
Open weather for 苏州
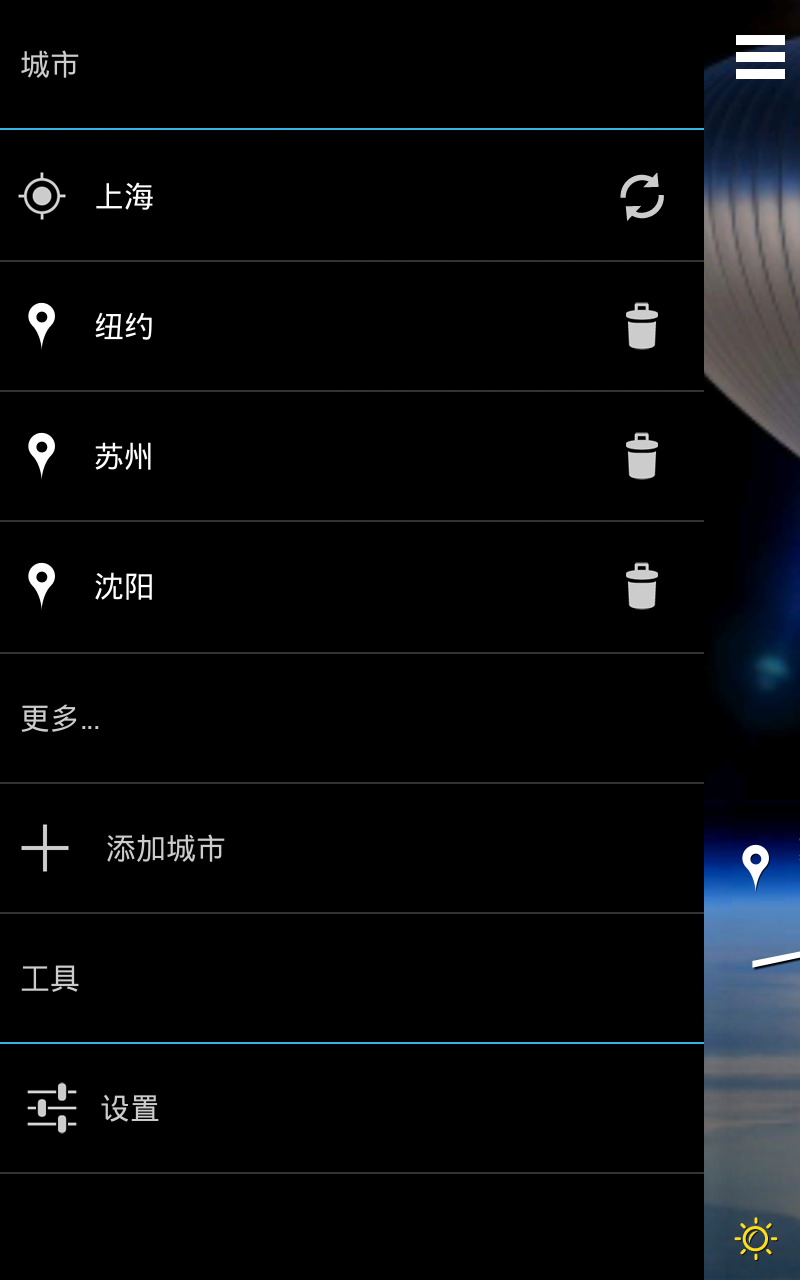point(125,456)
